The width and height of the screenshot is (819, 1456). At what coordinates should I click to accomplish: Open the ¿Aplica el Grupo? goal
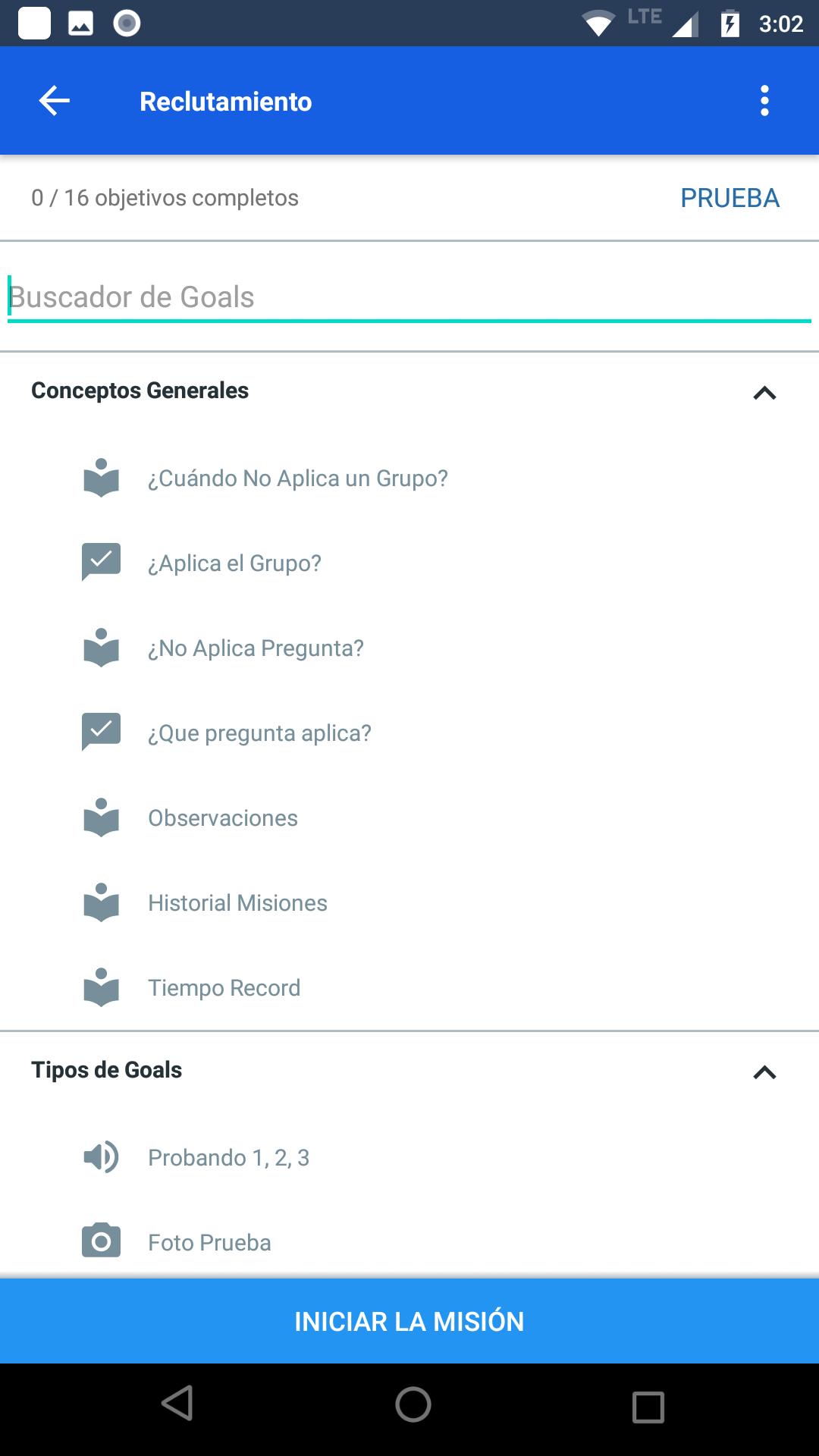point(409,563)
